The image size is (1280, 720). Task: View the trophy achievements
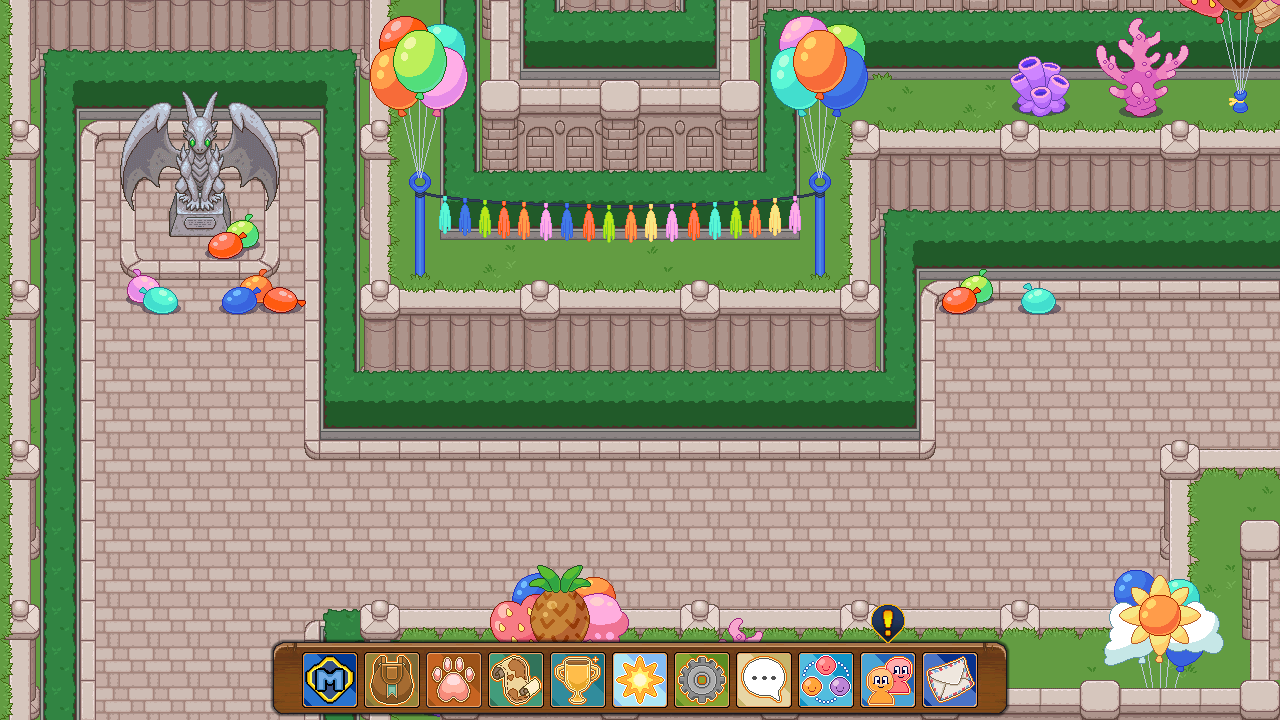(x=578, y=680)
